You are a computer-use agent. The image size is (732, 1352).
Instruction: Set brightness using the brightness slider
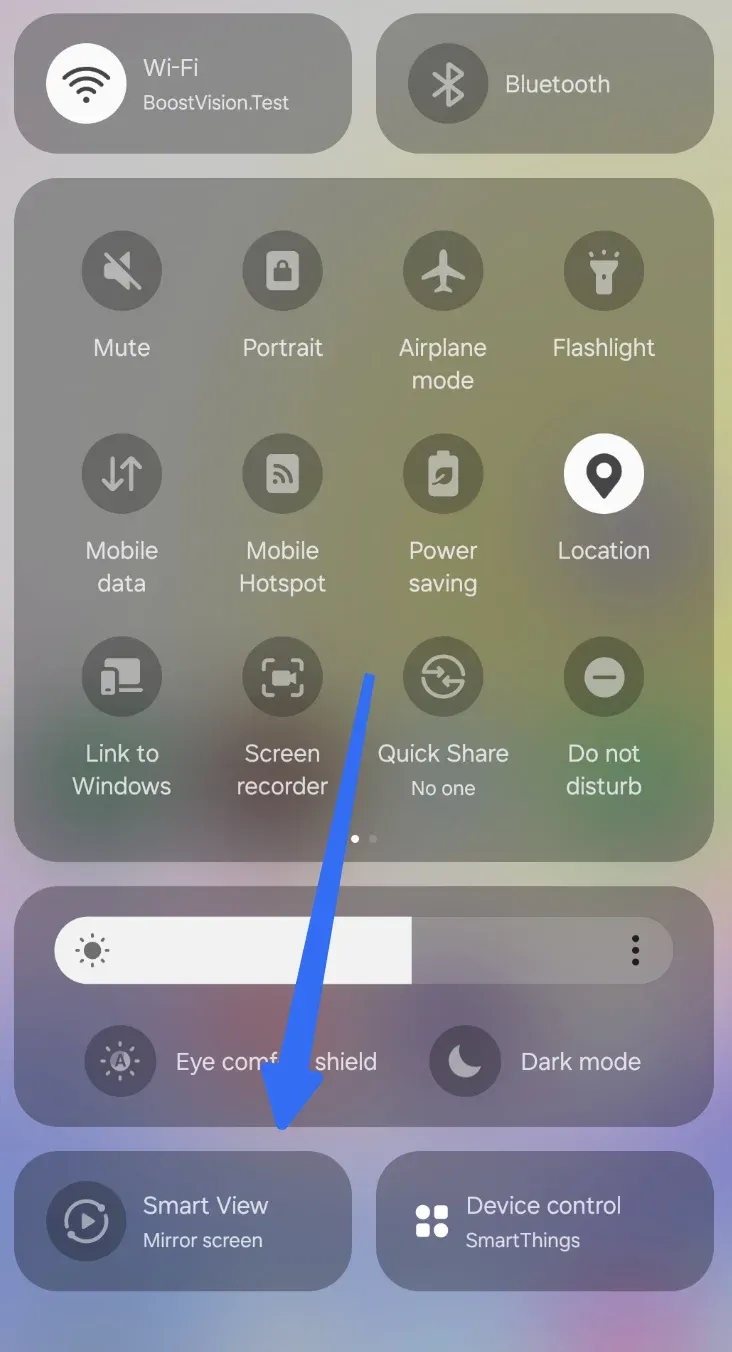click(364, 950)
